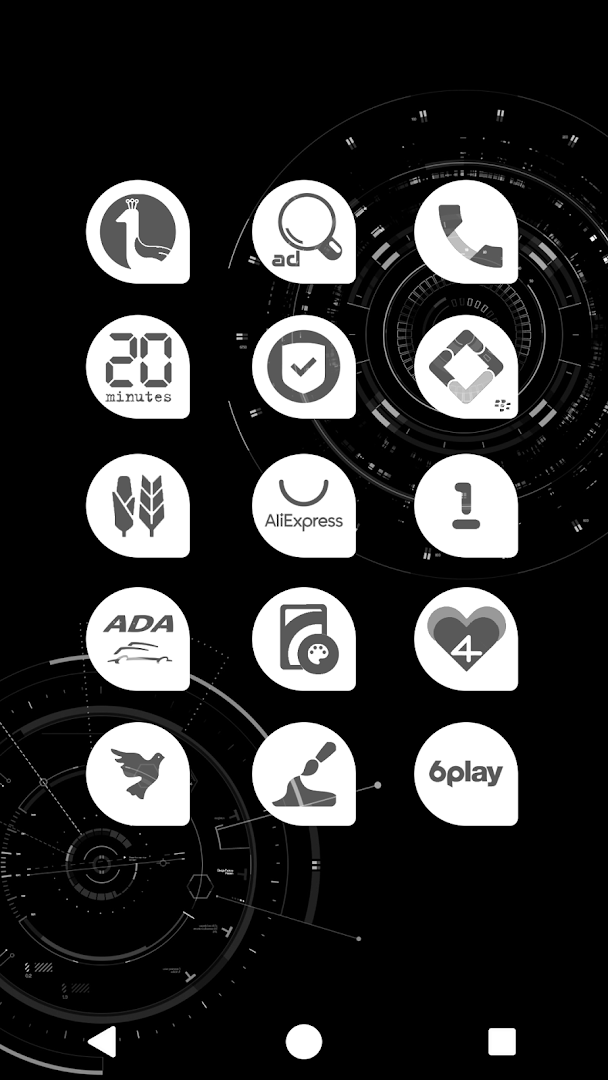Open the 20 minutes news app
Image resolution: width=608 pixels, height=1080 pixels.
(x=138, y=366)
